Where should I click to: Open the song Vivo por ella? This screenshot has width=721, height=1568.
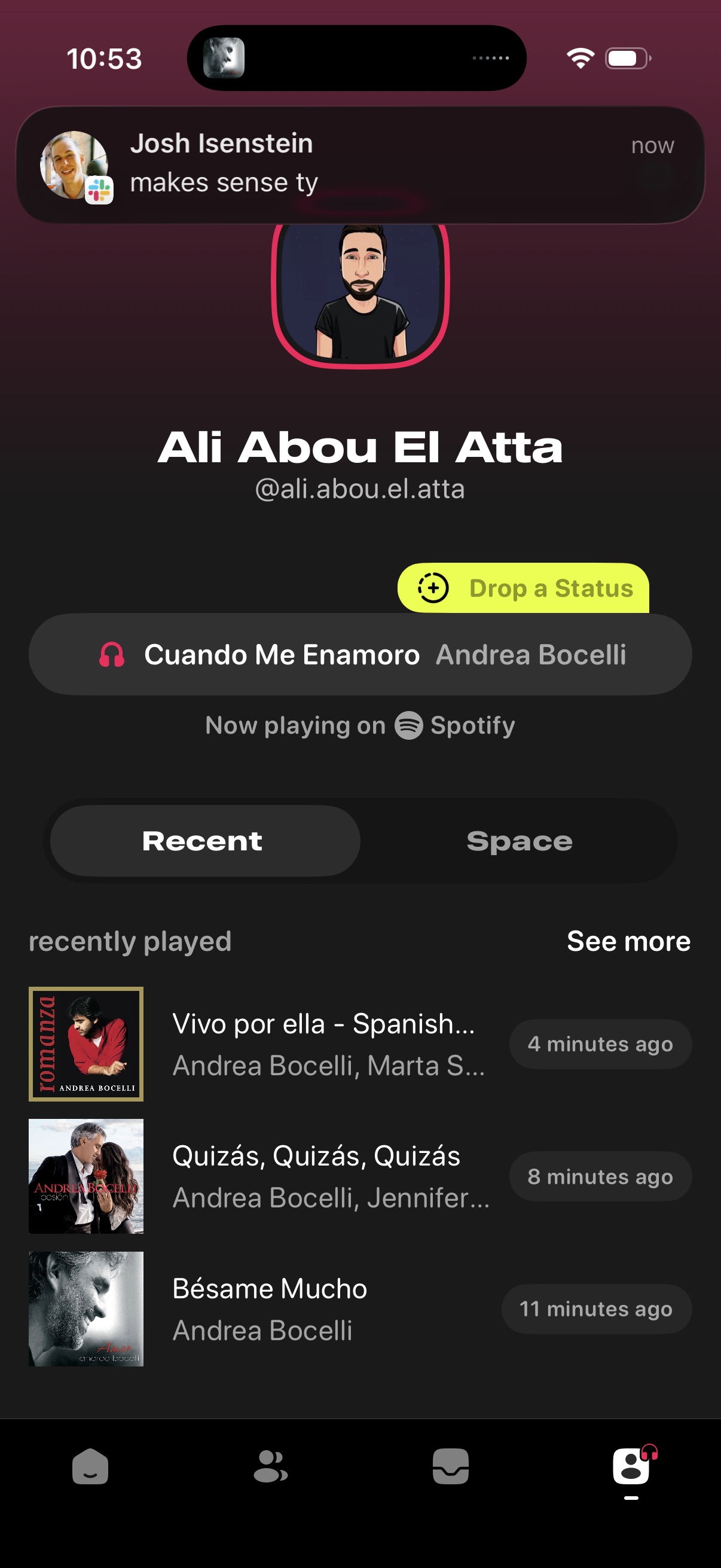point(322,1044)
